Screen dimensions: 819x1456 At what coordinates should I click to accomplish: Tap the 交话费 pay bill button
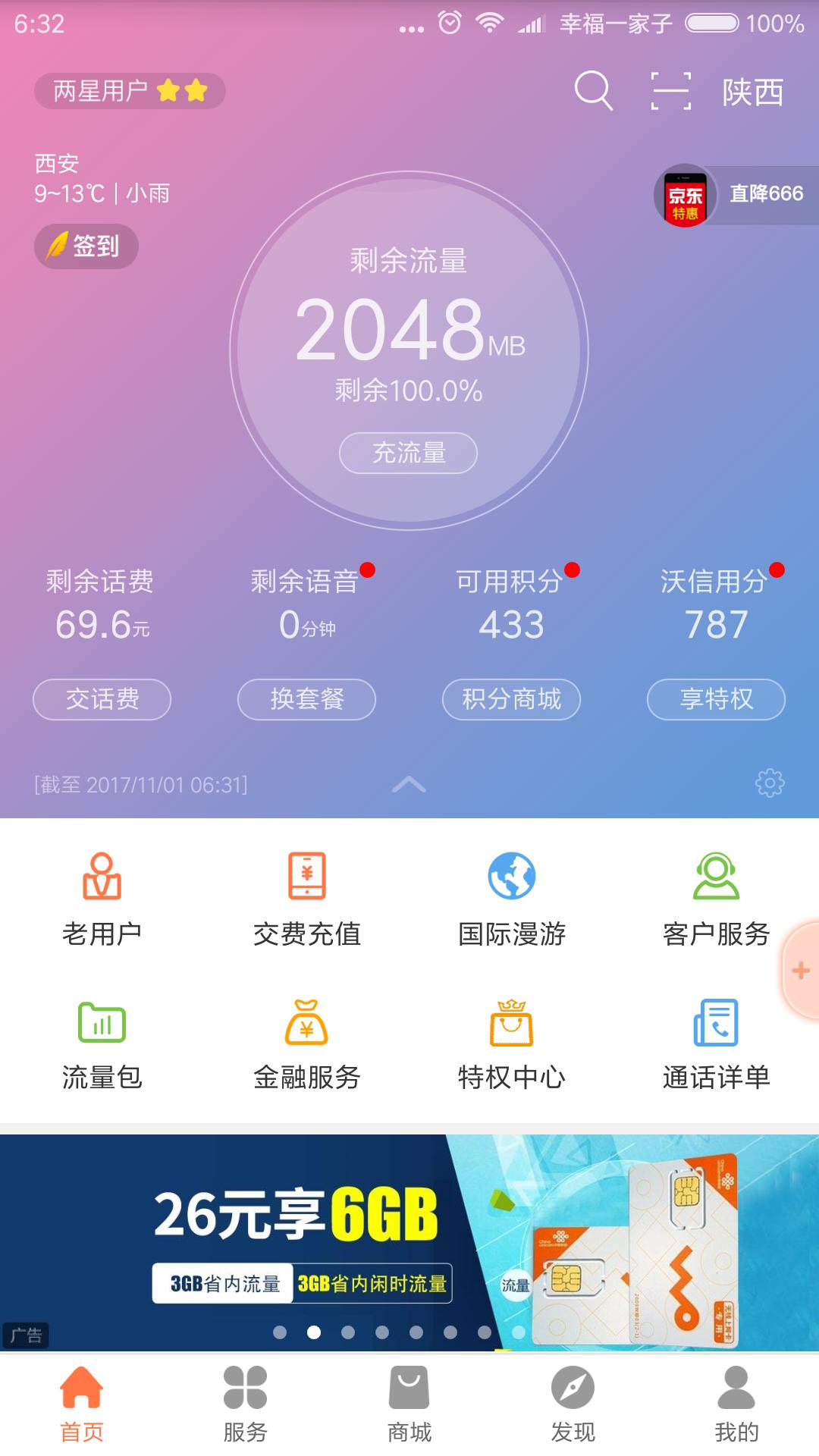point(102,700)
